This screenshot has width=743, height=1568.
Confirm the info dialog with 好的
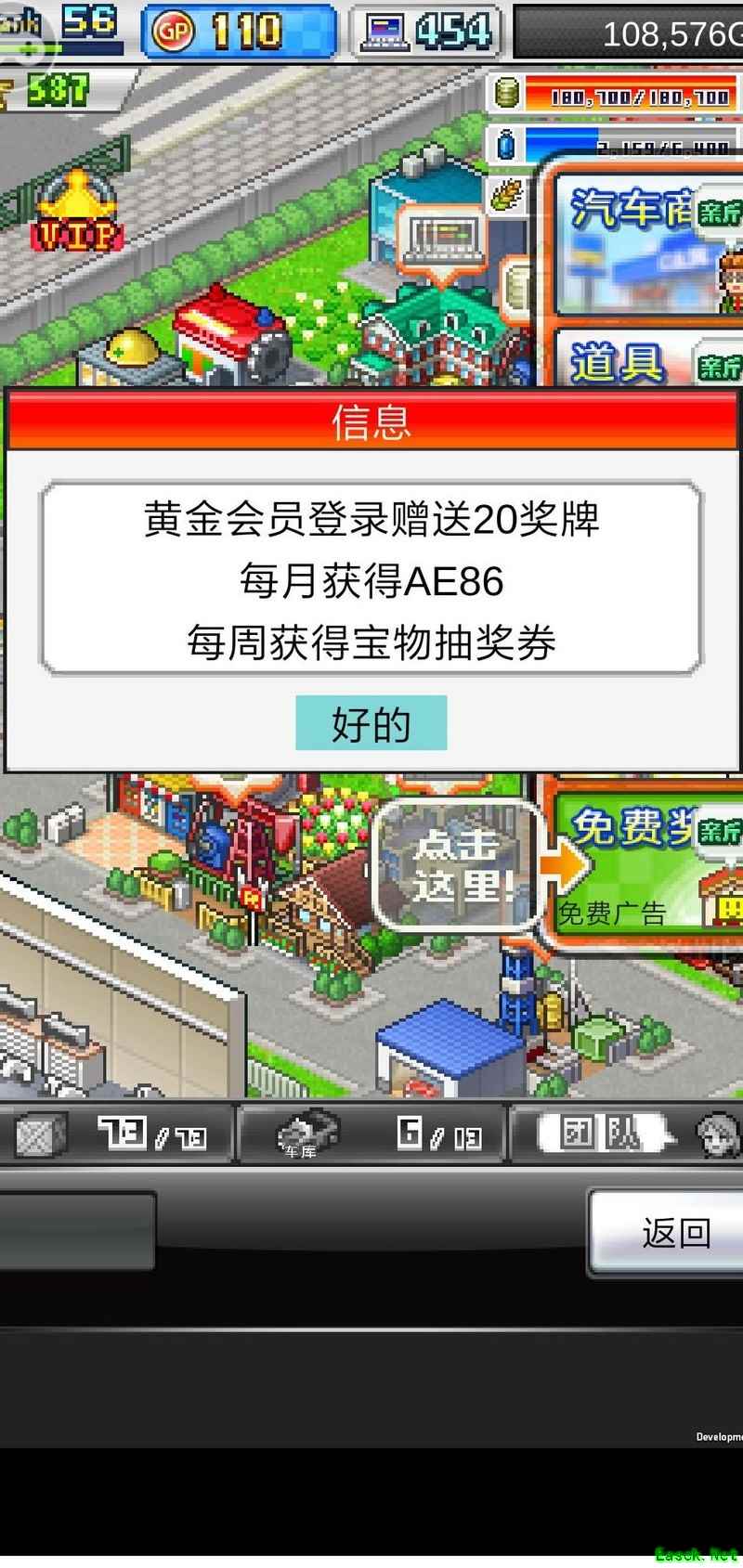(371, 723)
